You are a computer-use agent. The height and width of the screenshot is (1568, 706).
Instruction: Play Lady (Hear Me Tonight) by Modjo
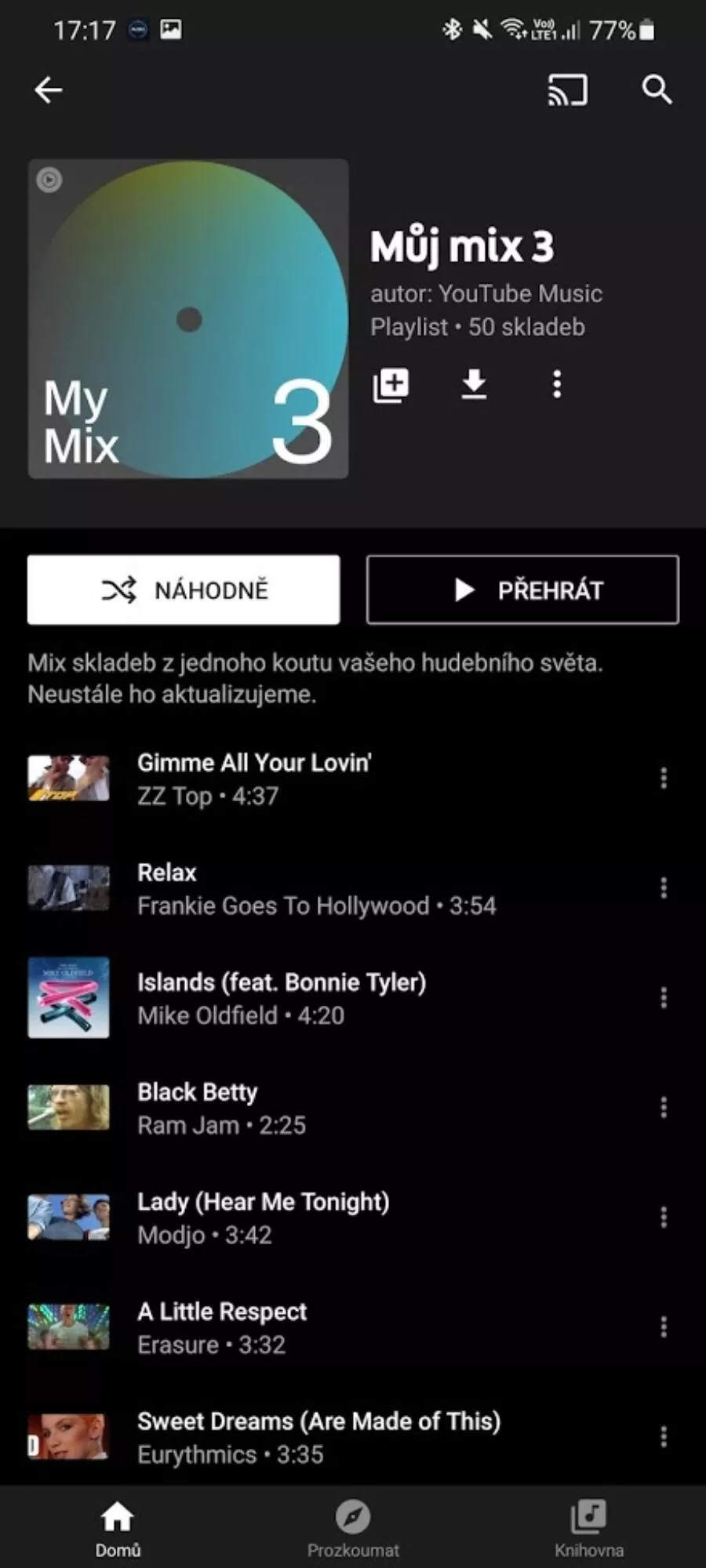(x=263, y=1218)
